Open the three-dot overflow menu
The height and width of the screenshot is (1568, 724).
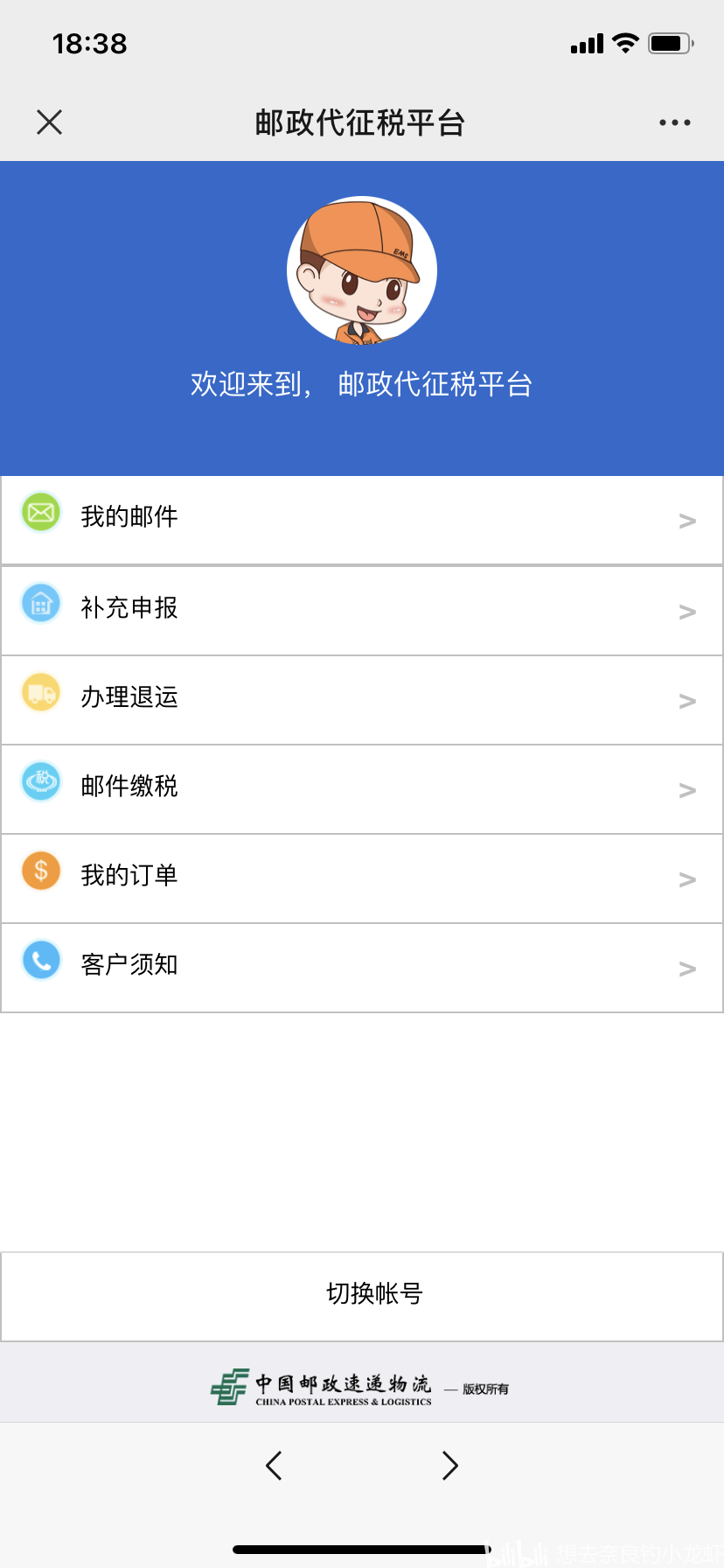coord(675,122)
